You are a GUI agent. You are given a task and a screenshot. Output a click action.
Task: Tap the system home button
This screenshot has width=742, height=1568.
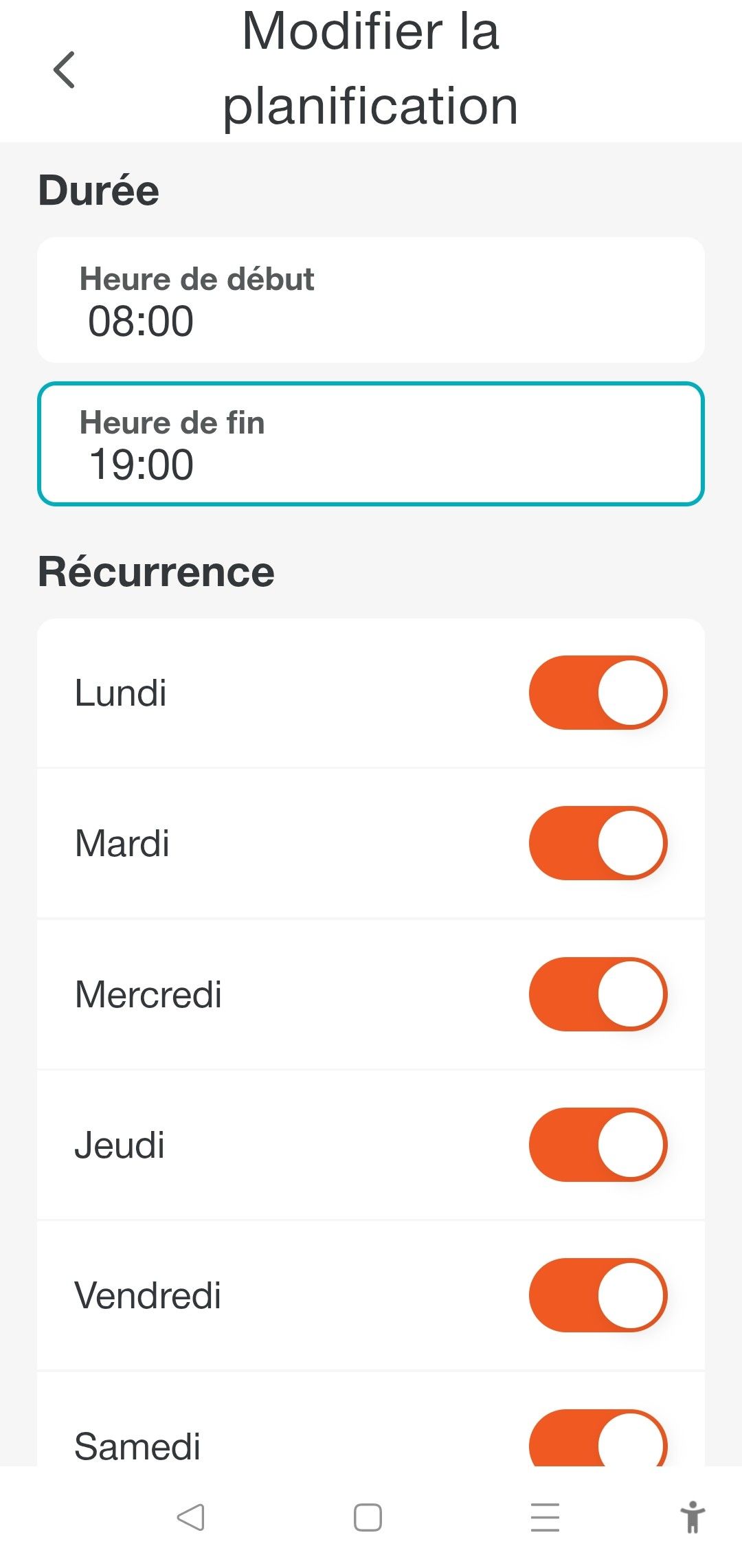[x=368, y=1517]
